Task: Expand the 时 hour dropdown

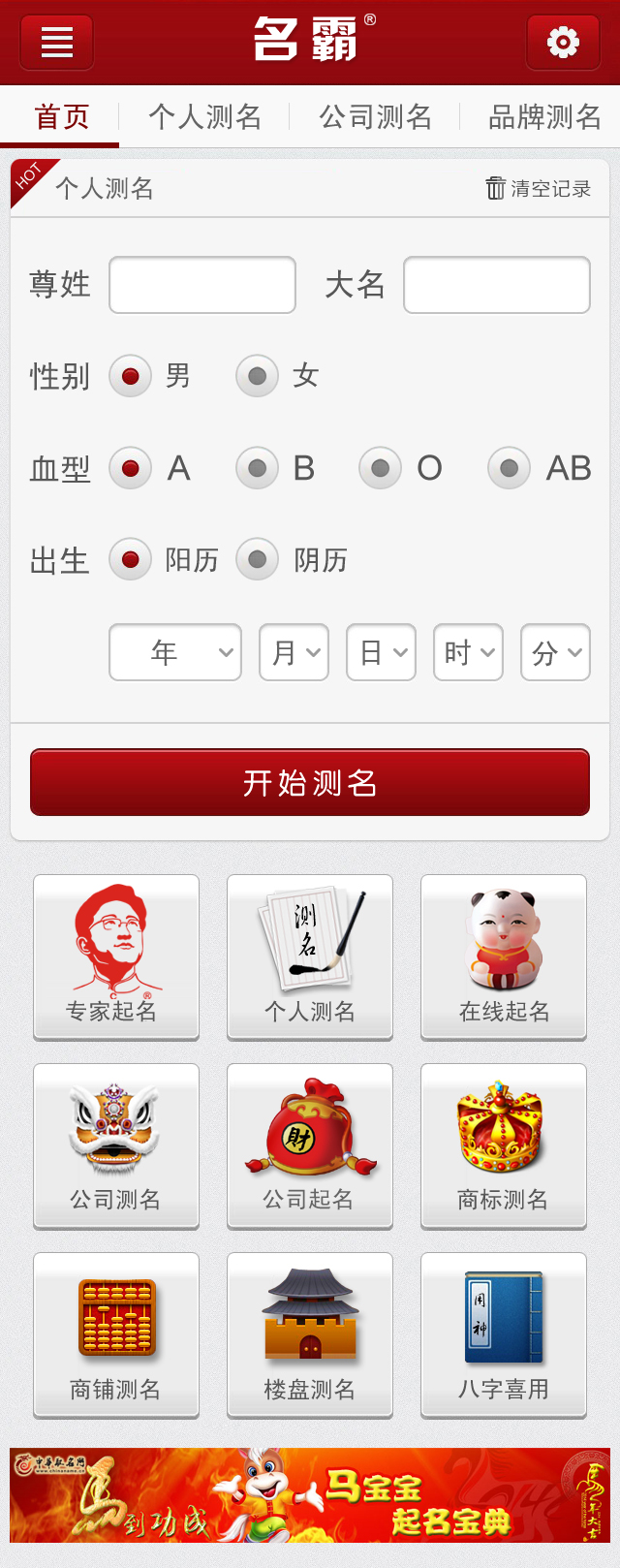Action: [x=469, y=652]
